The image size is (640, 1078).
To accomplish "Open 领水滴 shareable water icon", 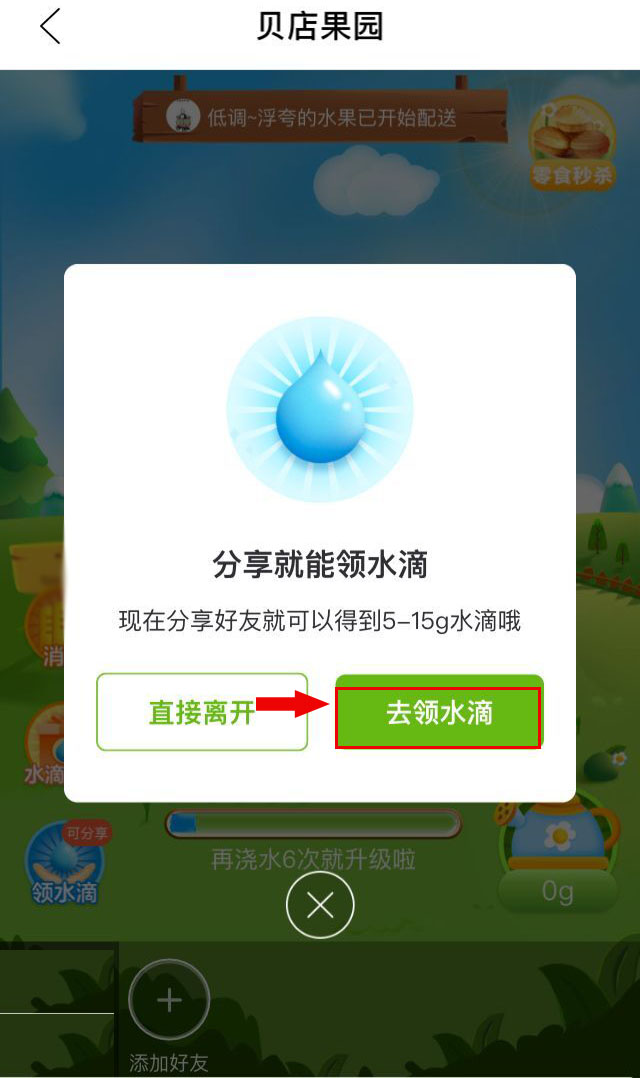I will click(66, 864).
